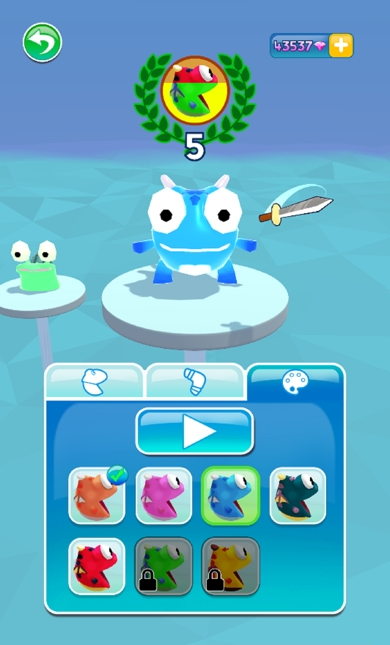
Task: Switch to the legs tab
Action: tap(195, 381)
